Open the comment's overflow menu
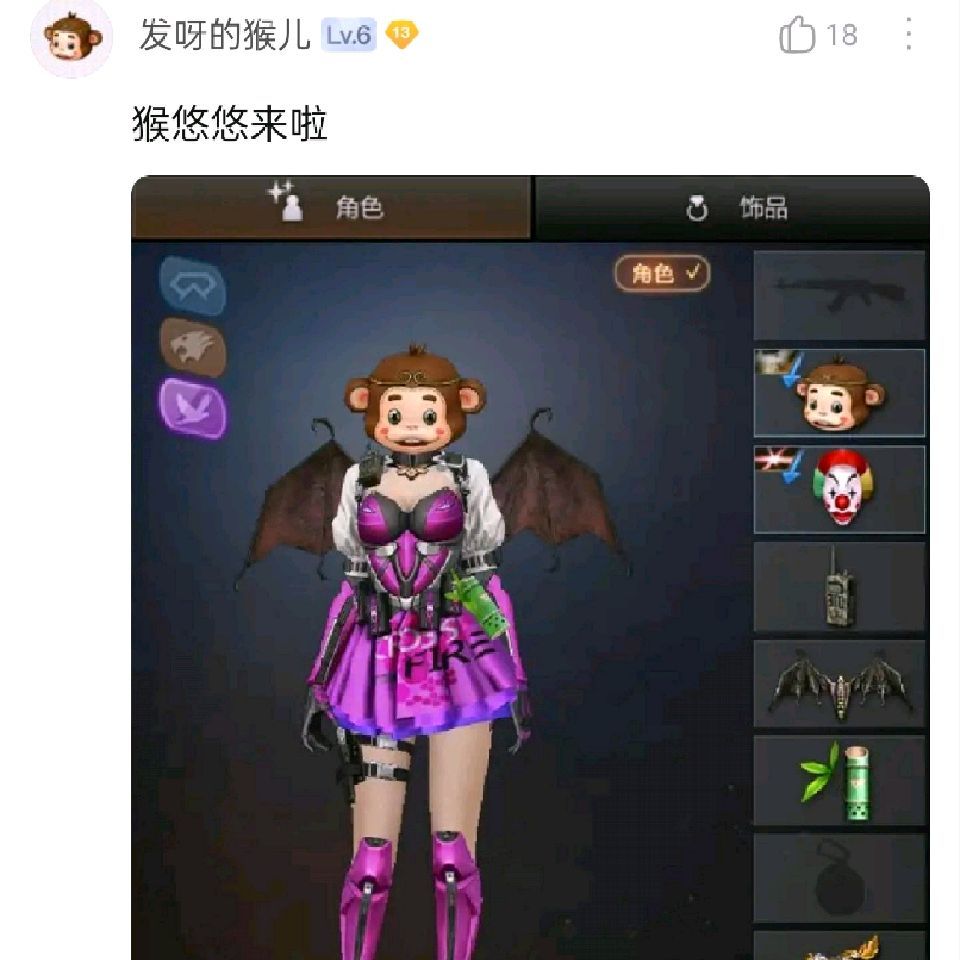The image size is (960, 960). click(909, 34)
